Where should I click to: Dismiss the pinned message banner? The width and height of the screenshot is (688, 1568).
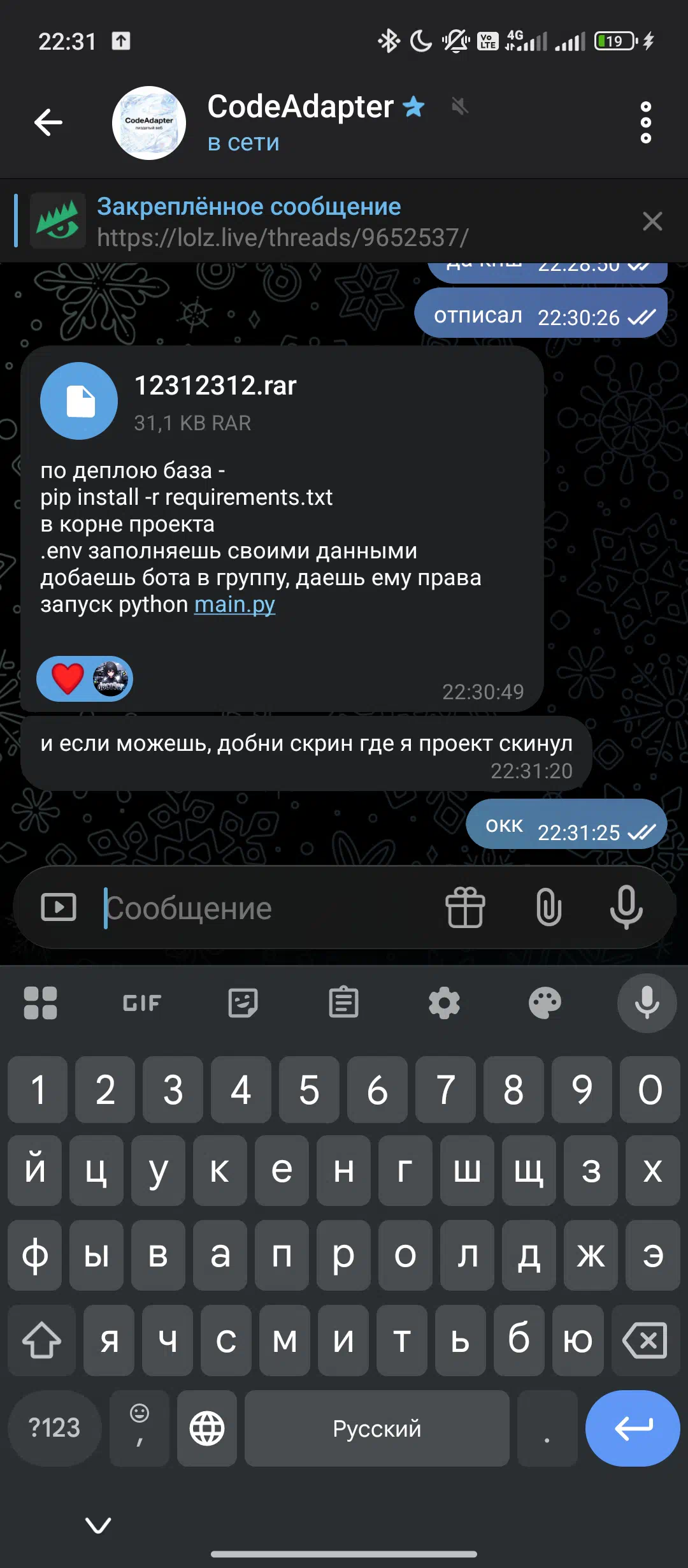(x=652, y=221)
